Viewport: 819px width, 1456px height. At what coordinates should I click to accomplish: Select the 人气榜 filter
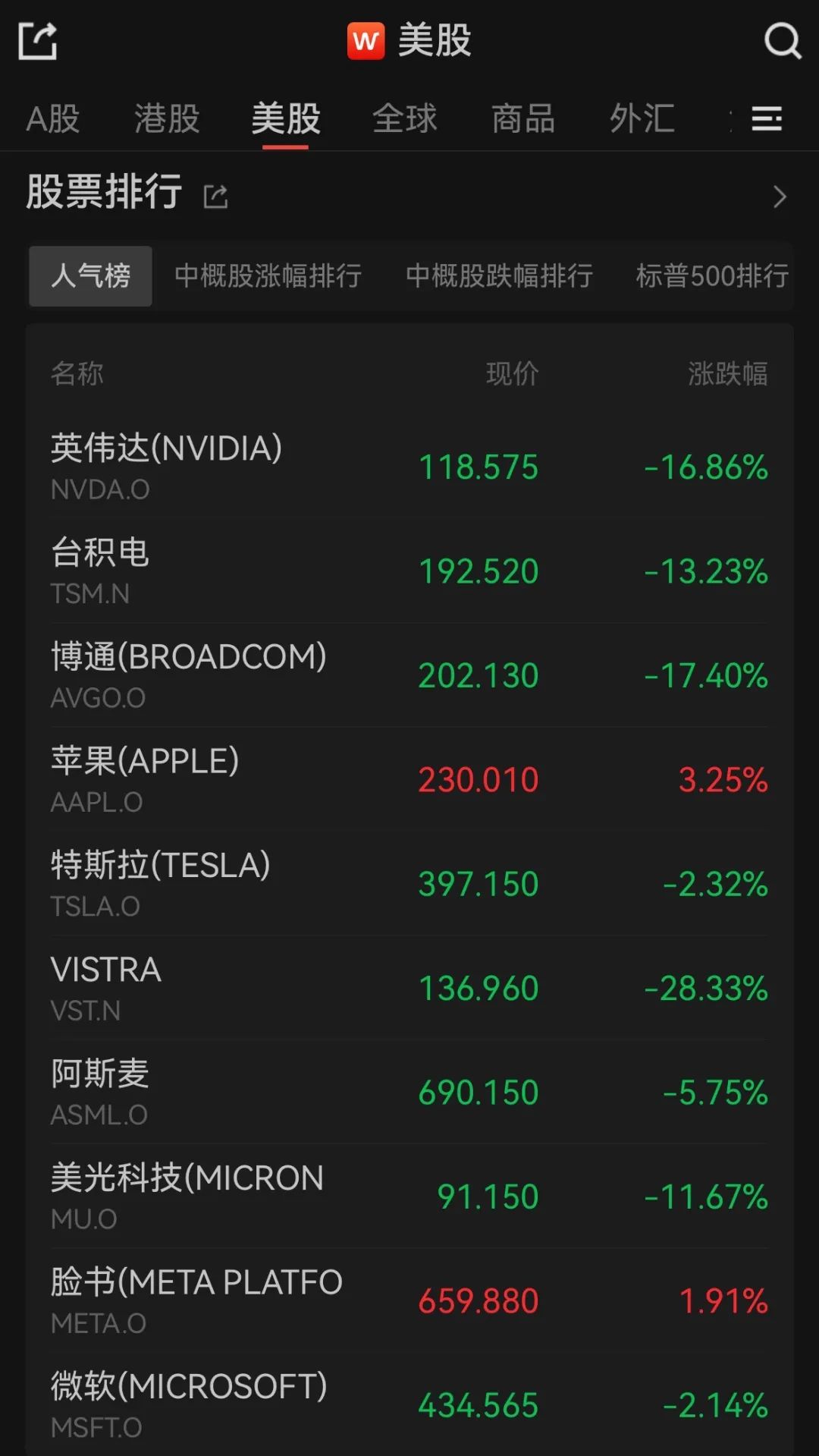tap(90, 276)
